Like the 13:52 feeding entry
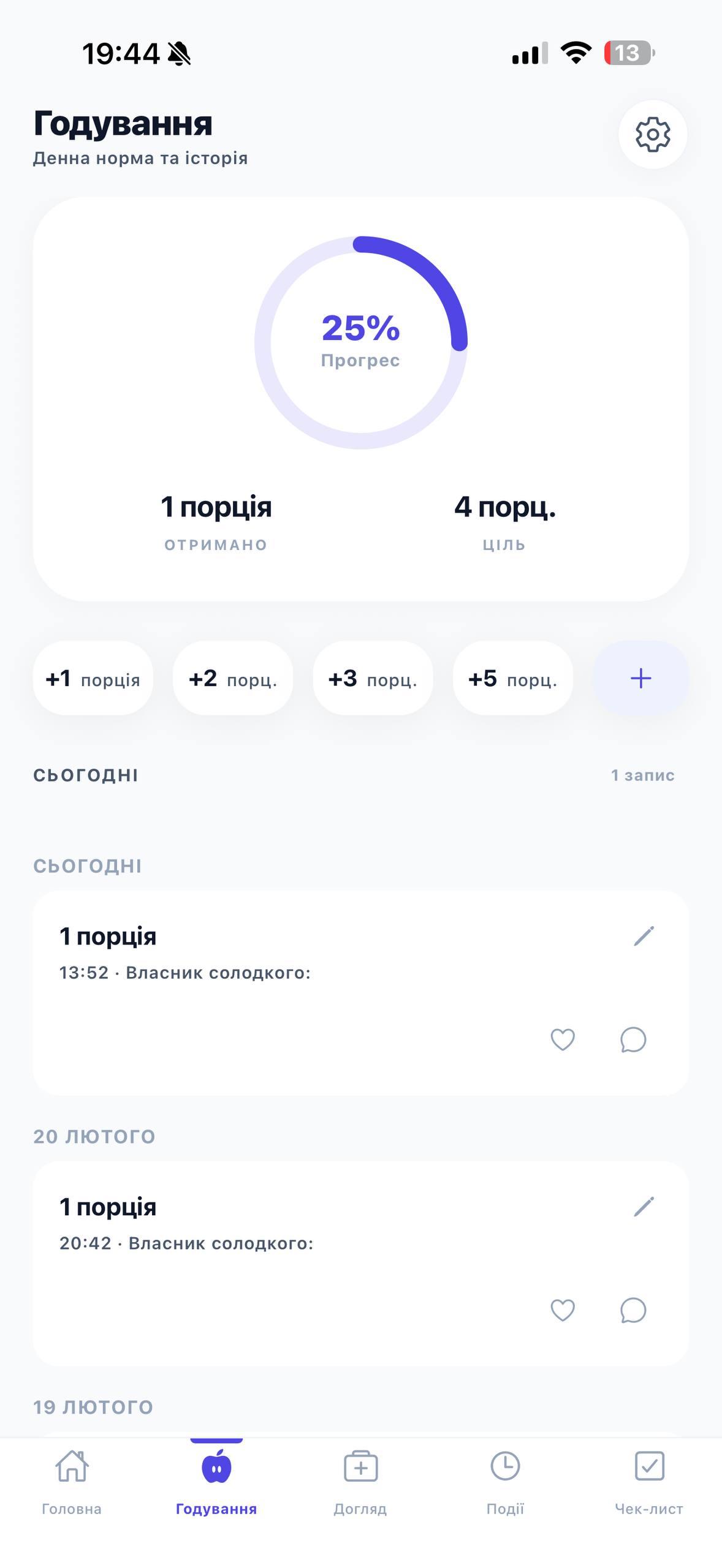The image size is (722, 1568). (x=563, y=1039)
